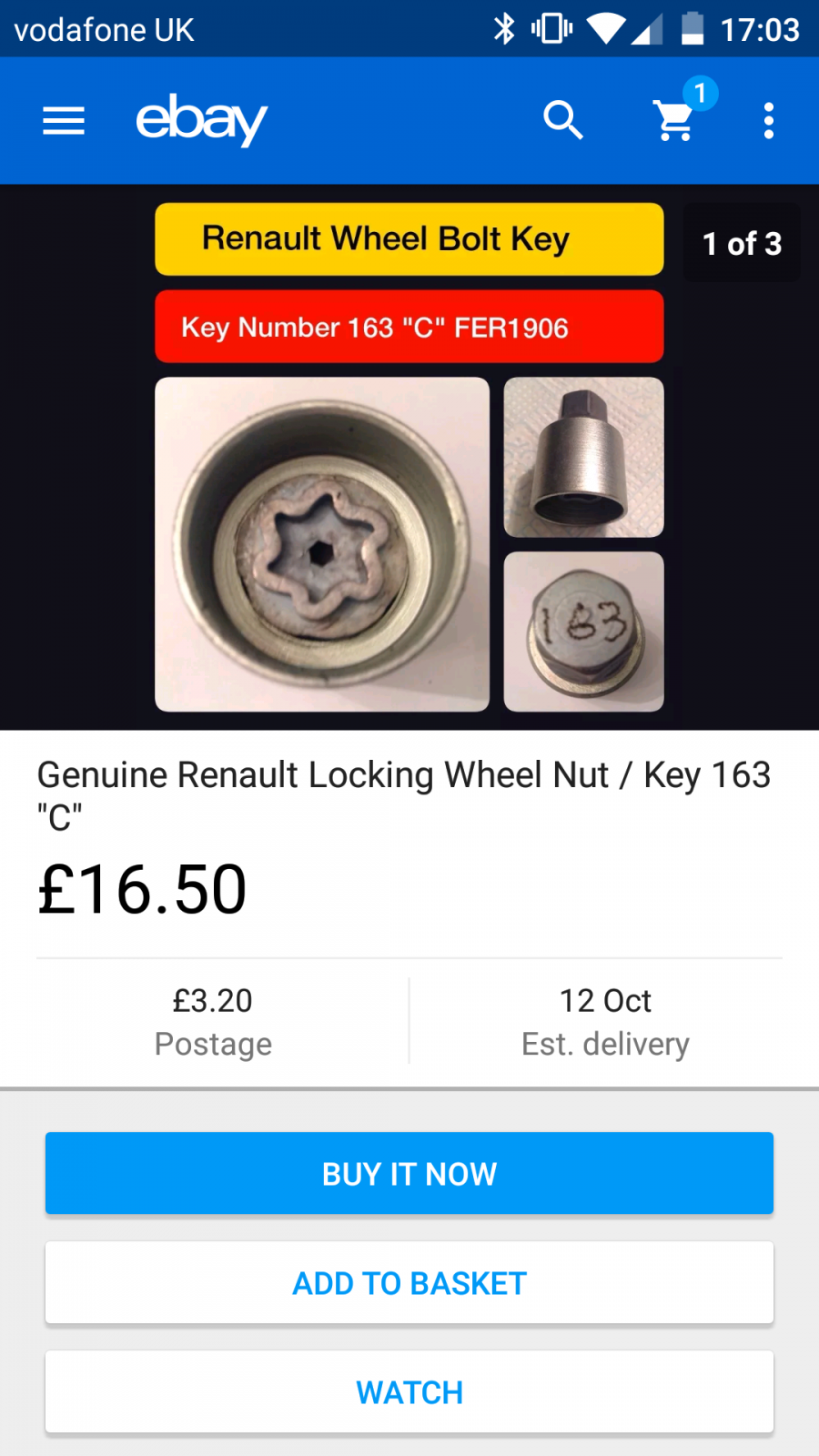Open the shopping basket
The width and height of the screenshot is (819, 1456).
675,120
